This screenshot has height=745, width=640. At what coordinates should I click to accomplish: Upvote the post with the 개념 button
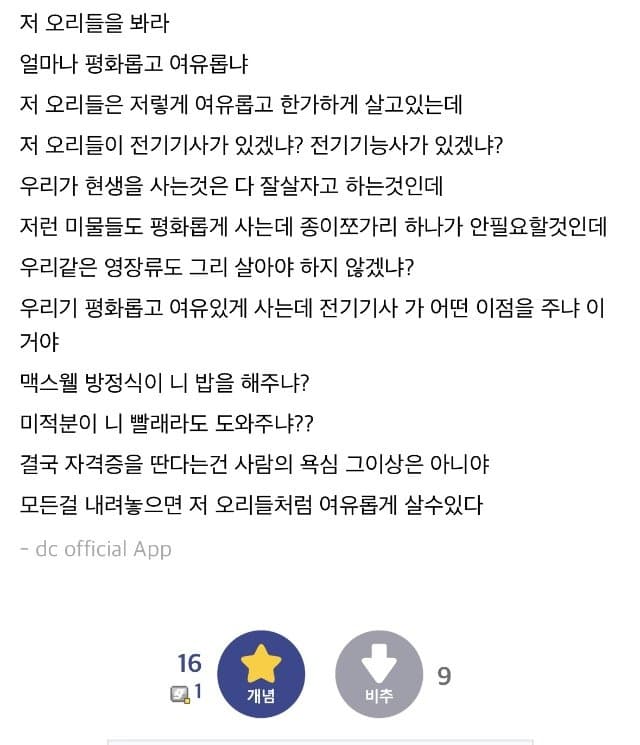[x=260, y=674]
